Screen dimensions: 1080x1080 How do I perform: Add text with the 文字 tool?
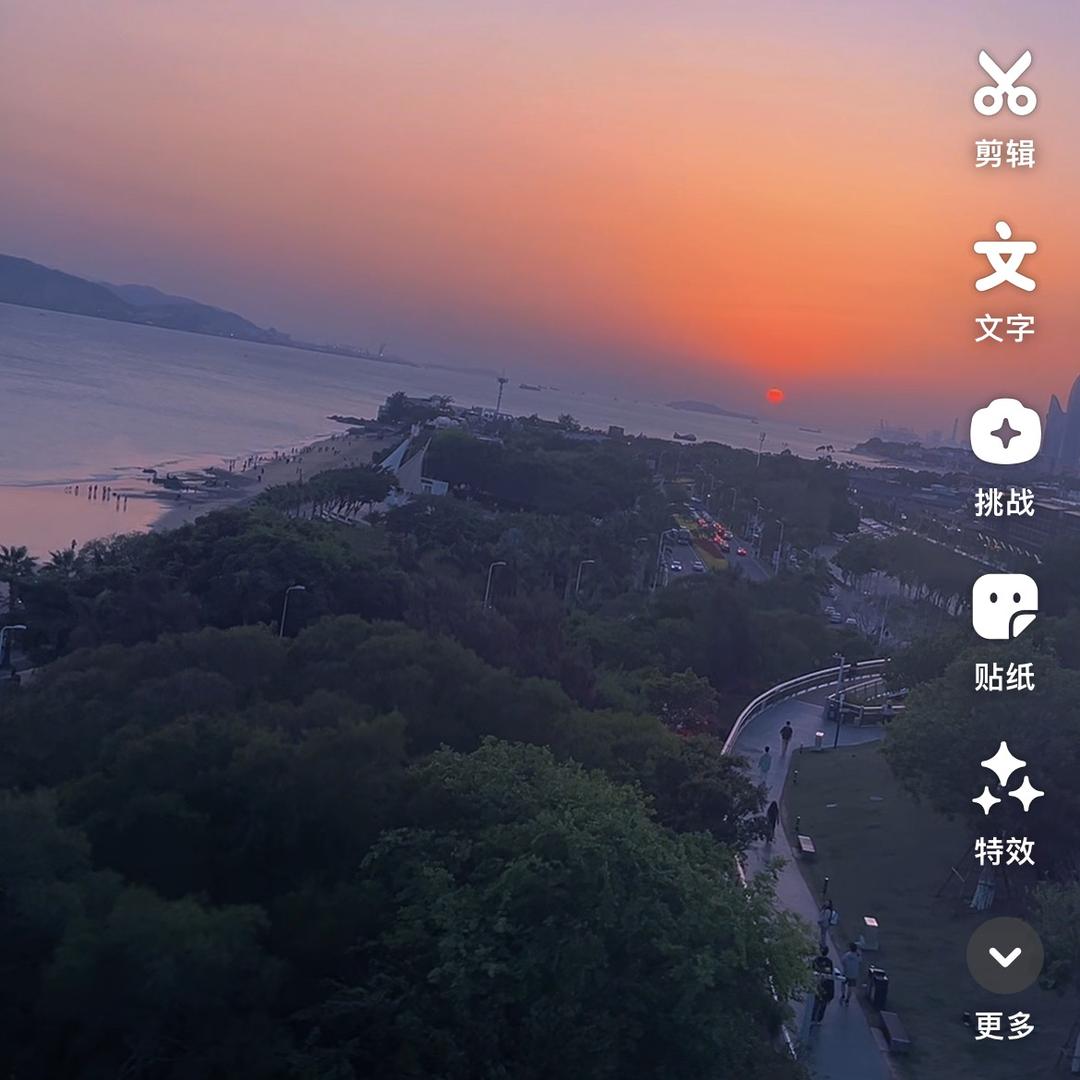coord(1005,259)
